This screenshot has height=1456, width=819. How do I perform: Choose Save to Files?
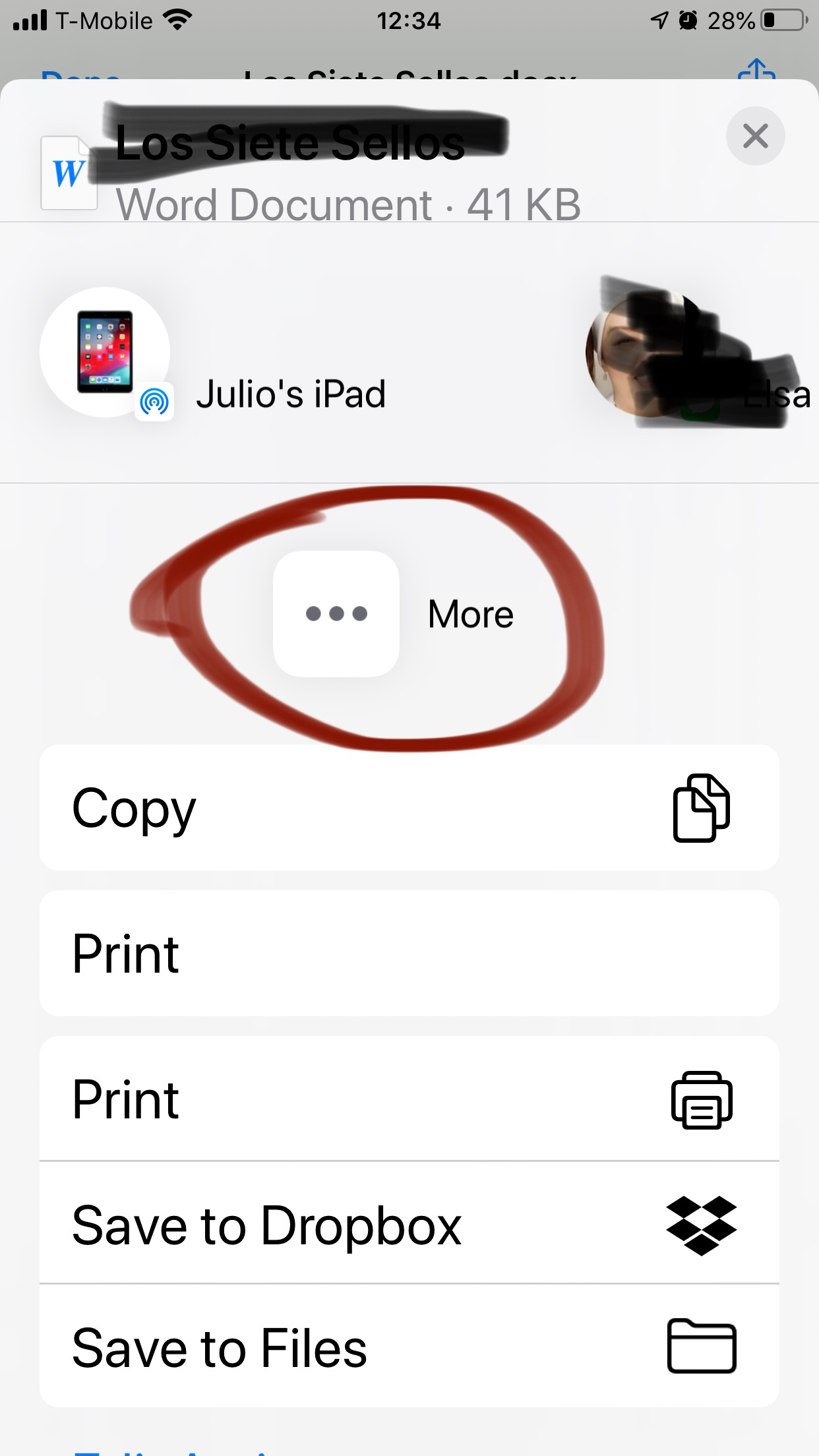click(x=409, y=1347)
